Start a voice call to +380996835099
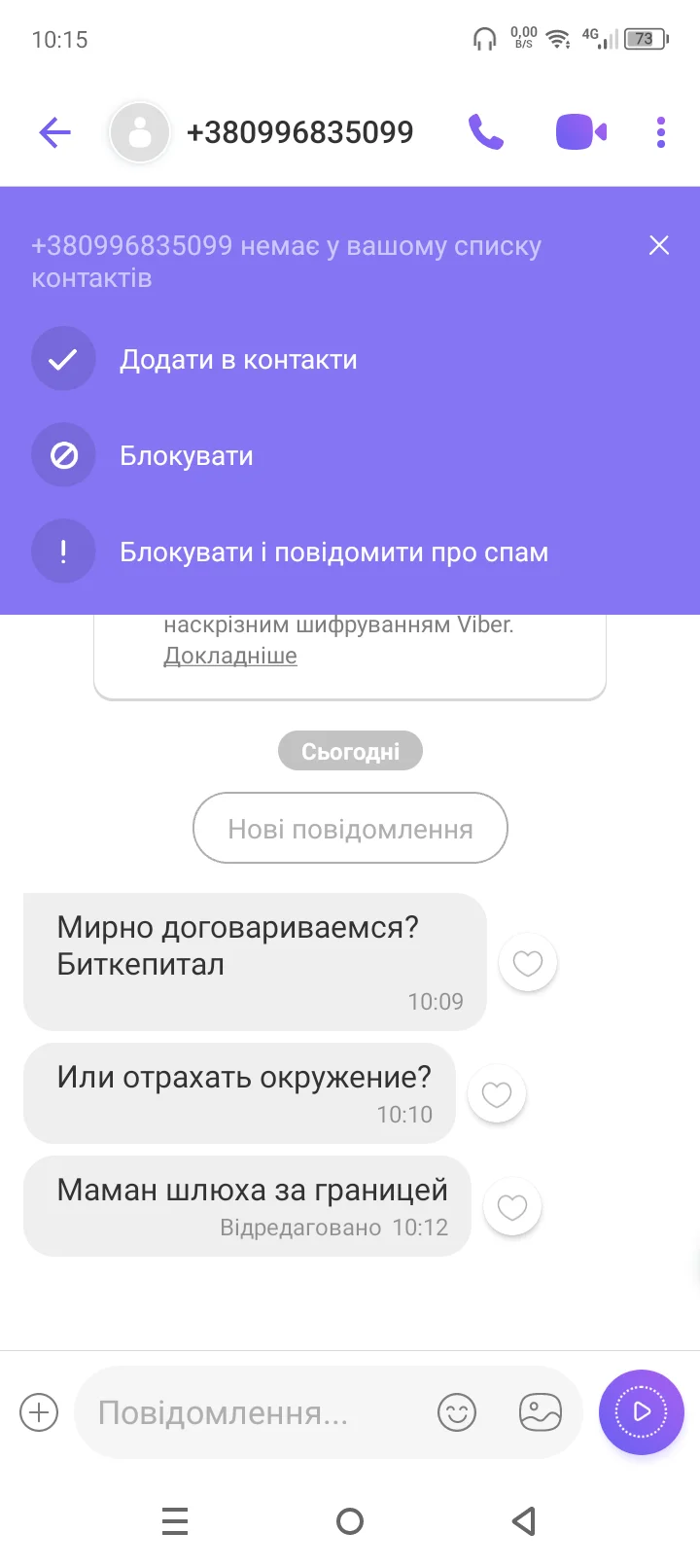The height and width of the screenshot is (1568, 700). [486, 132]
